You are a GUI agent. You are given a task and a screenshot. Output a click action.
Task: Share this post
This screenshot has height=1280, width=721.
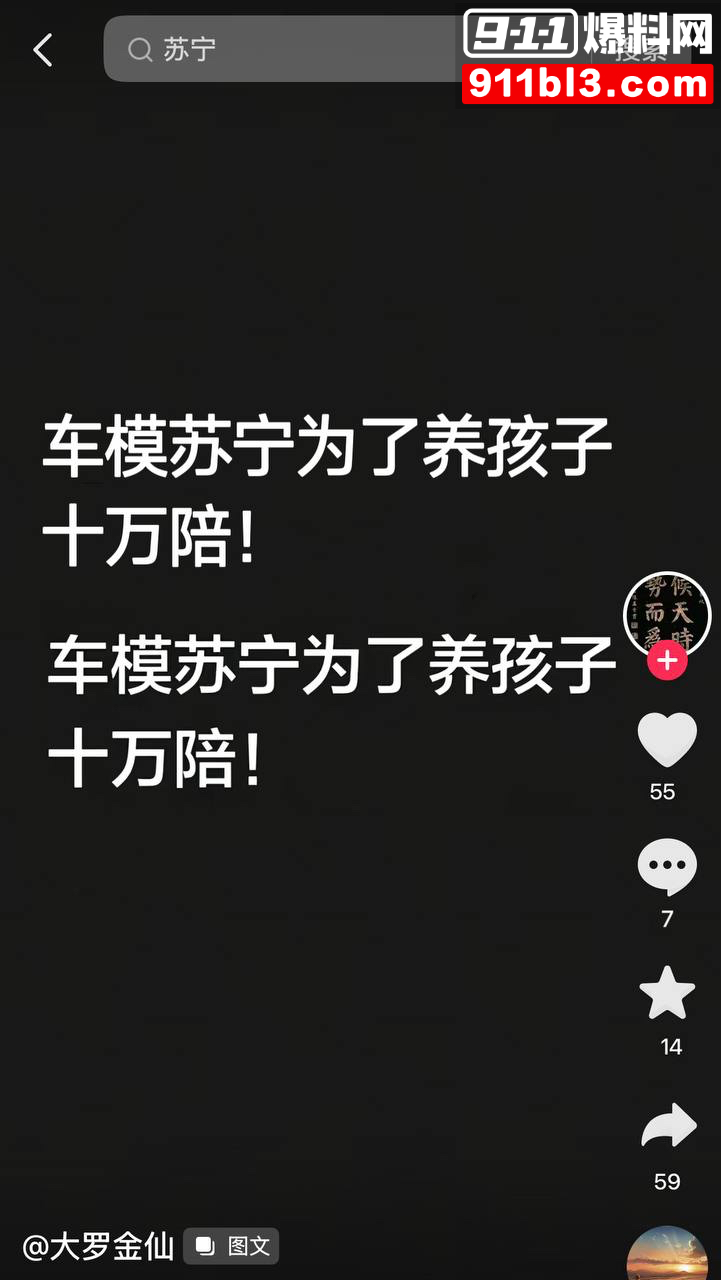click(667, 1127)
